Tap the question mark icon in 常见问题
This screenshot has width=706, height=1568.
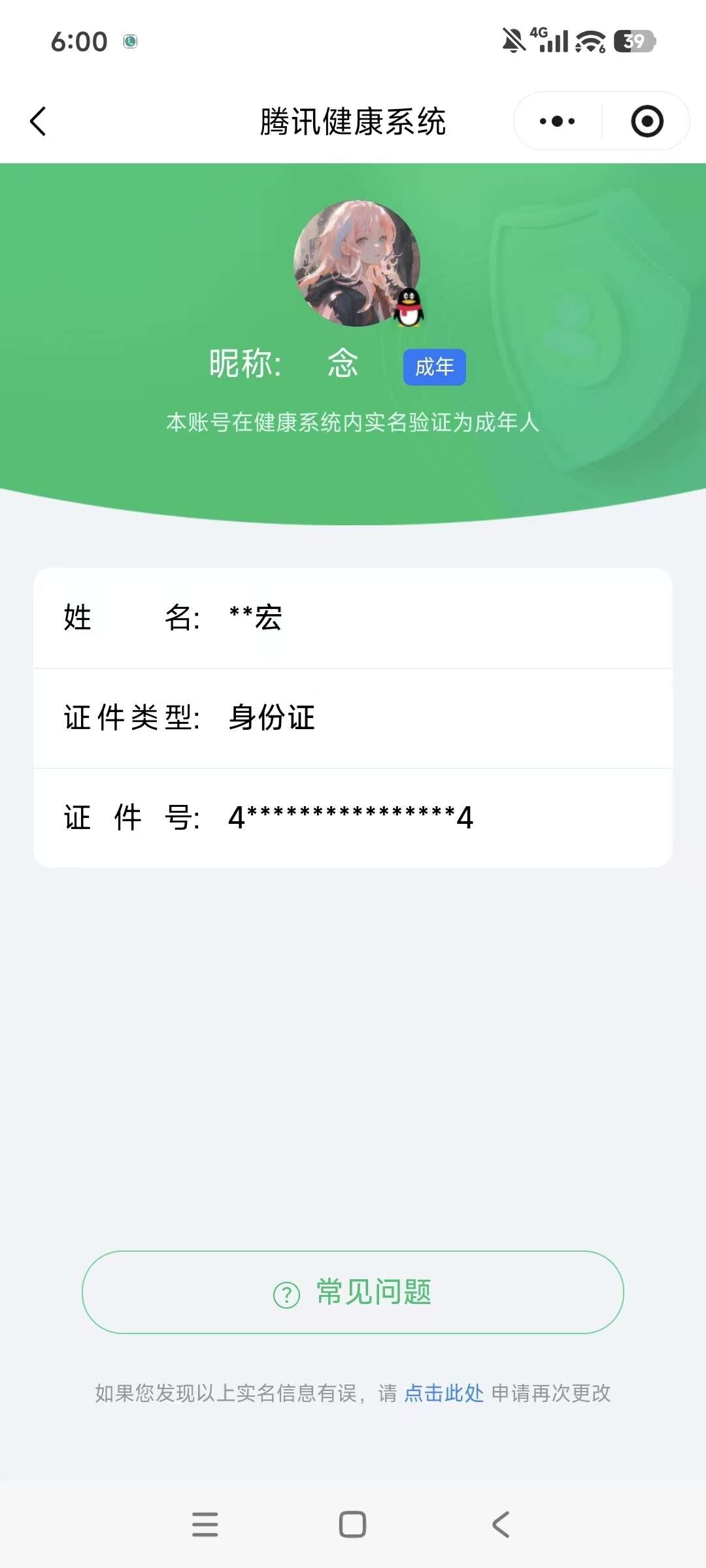[286, 1293]
